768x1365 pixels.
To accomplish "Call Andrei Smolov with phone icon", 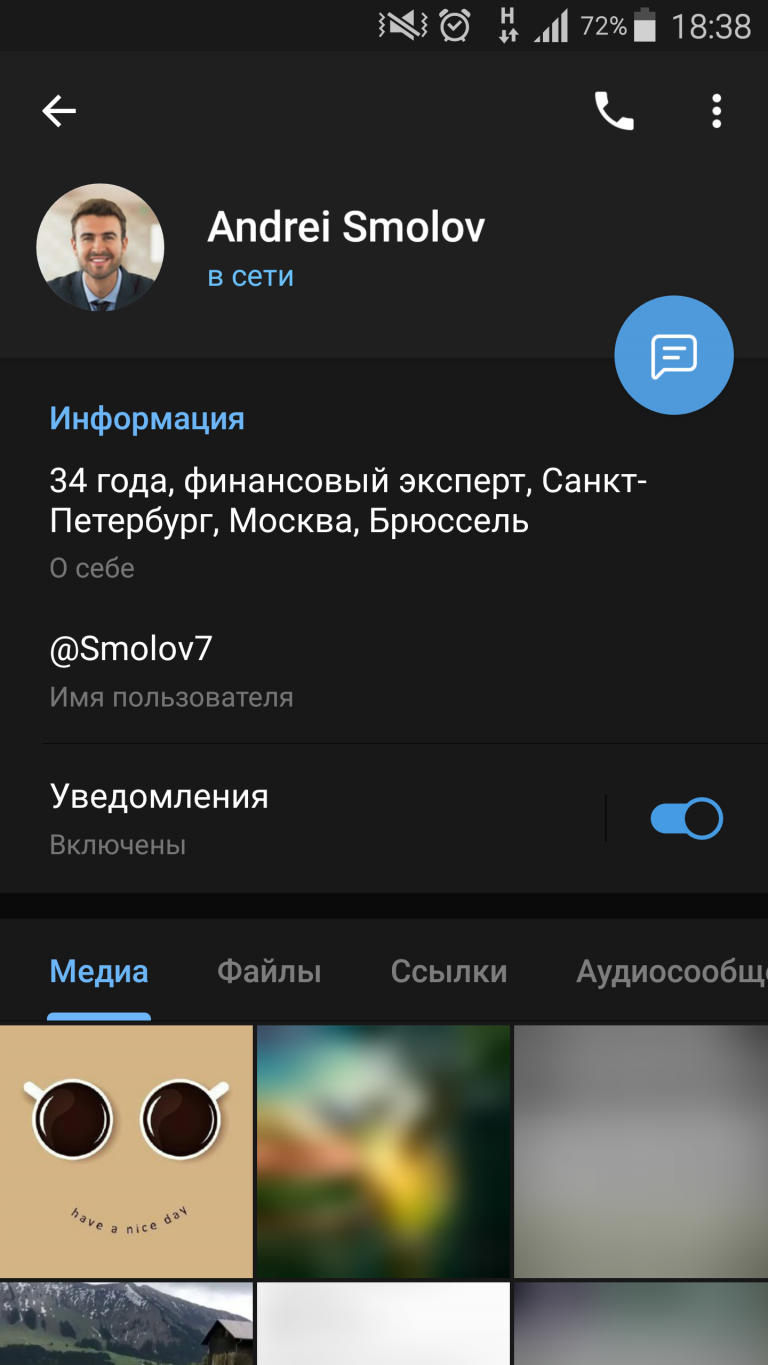I will (614, 111).
